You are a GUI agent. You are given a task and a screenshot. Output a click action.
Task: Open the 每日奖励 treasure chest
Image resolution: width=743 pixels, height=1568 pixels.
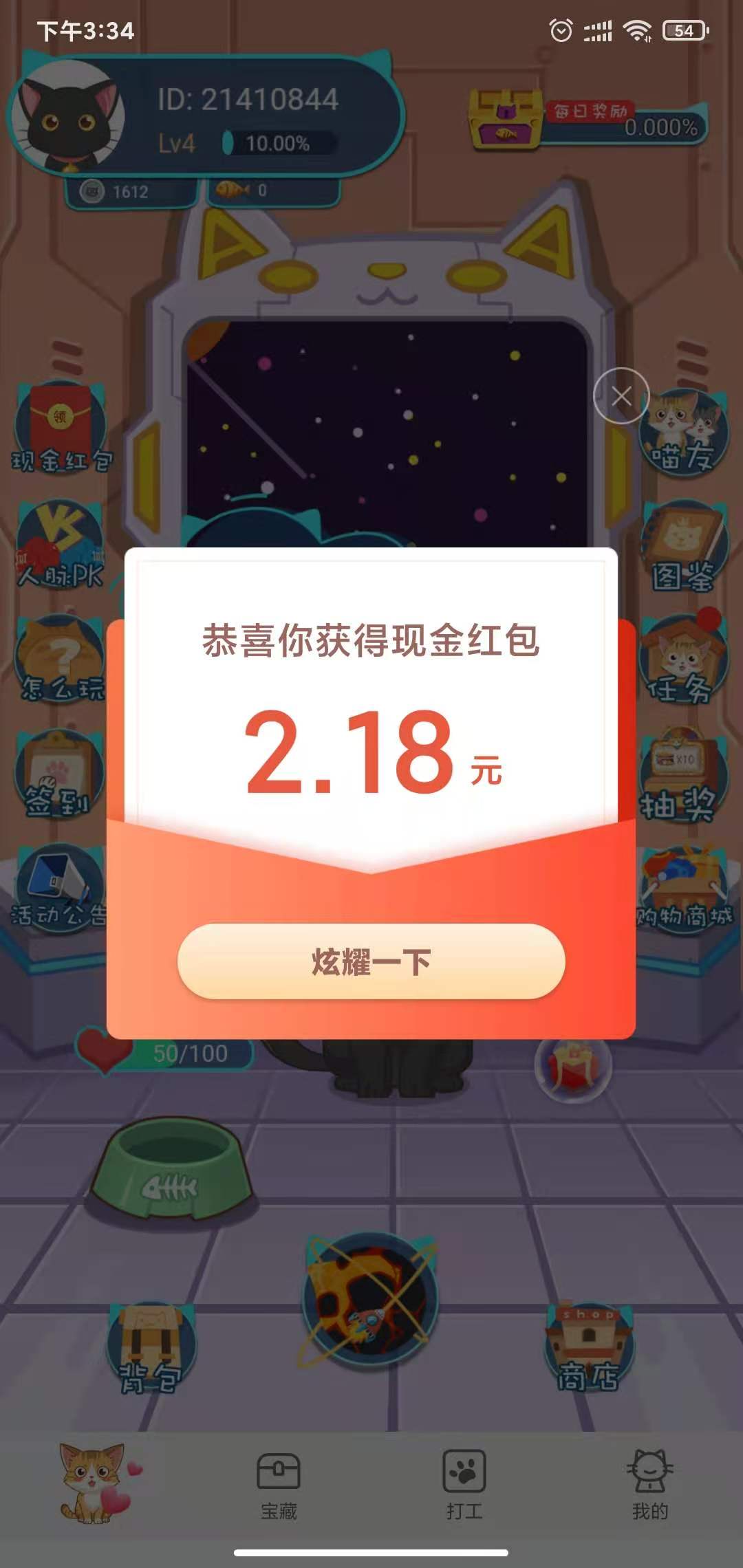[x=505, y=117]
